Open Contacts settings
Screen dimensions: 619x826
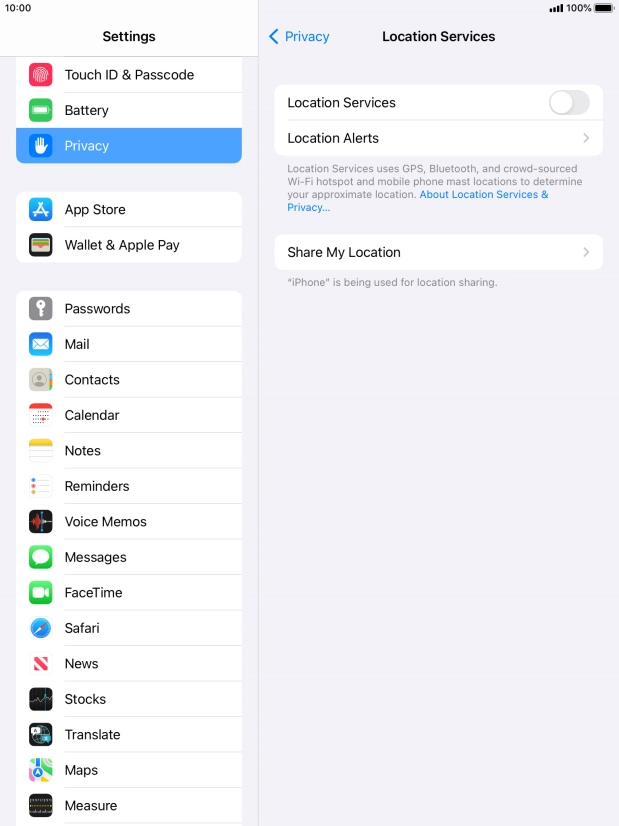click(x=129, y=380)
